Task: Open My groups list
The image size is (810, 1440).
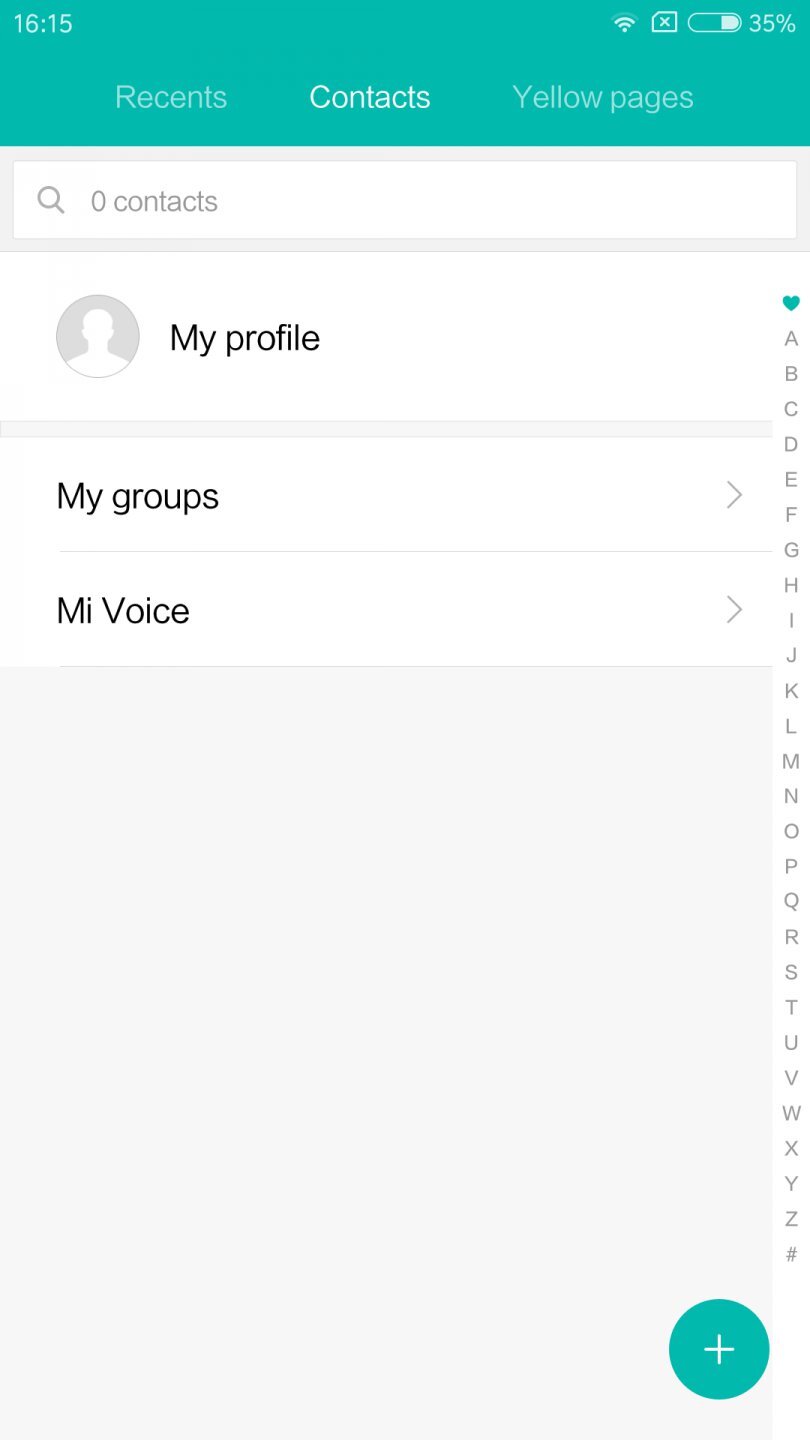Action: (x=138, y=495)
